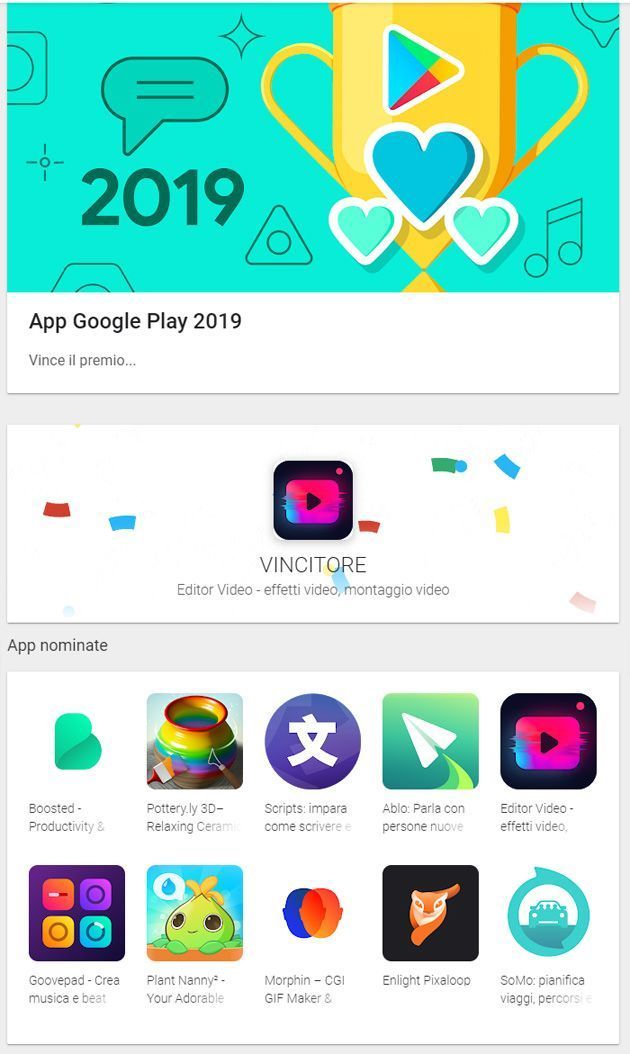
Task: View Ablo: Parla con persone nuove
Action: (x=430, y=741)
